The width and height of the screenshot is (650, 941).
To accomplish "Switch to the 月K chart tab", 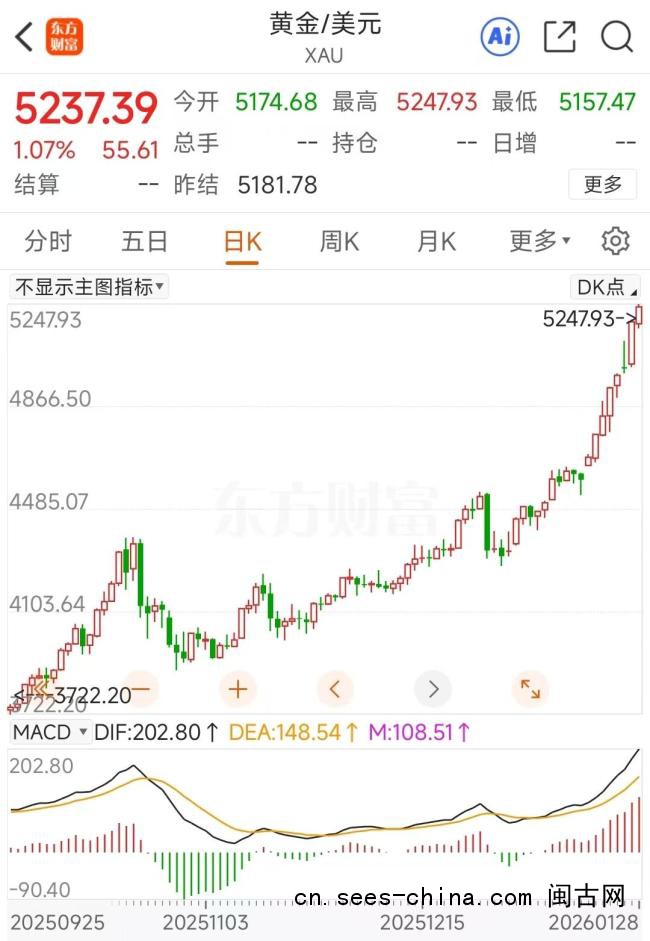I will 436,241.
